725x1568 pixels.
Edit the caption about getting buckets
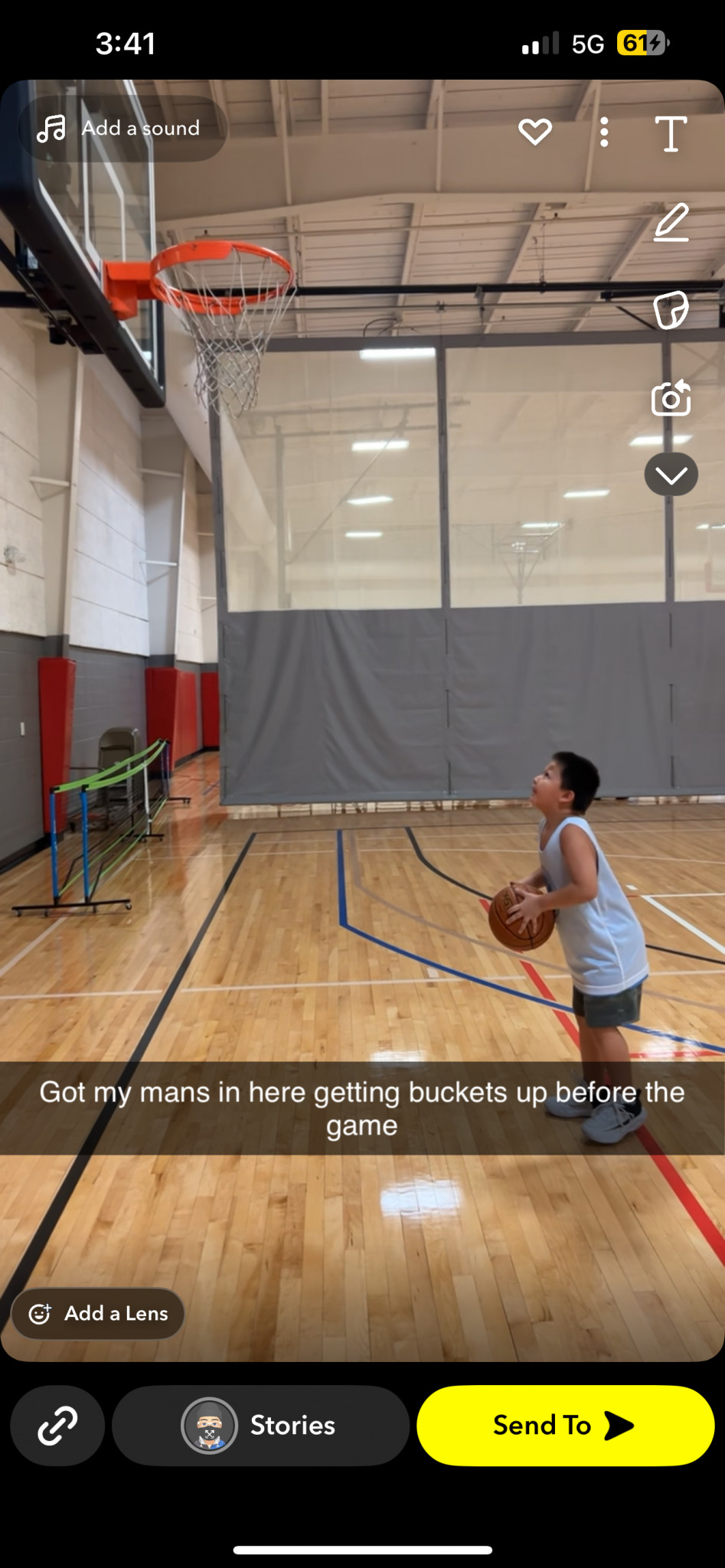362,1108
